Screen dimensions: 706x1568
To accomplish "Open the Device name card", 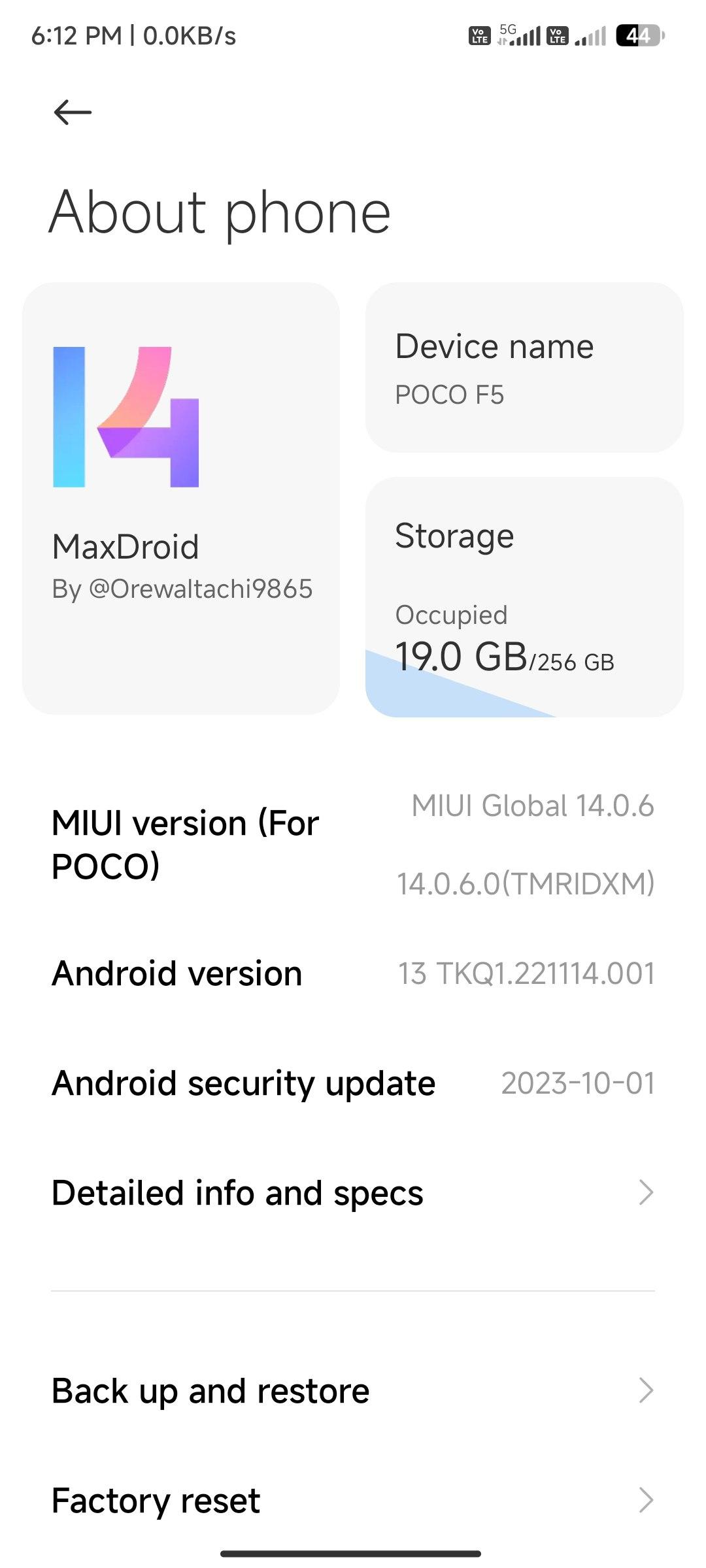I will click(x=524, y=367).
